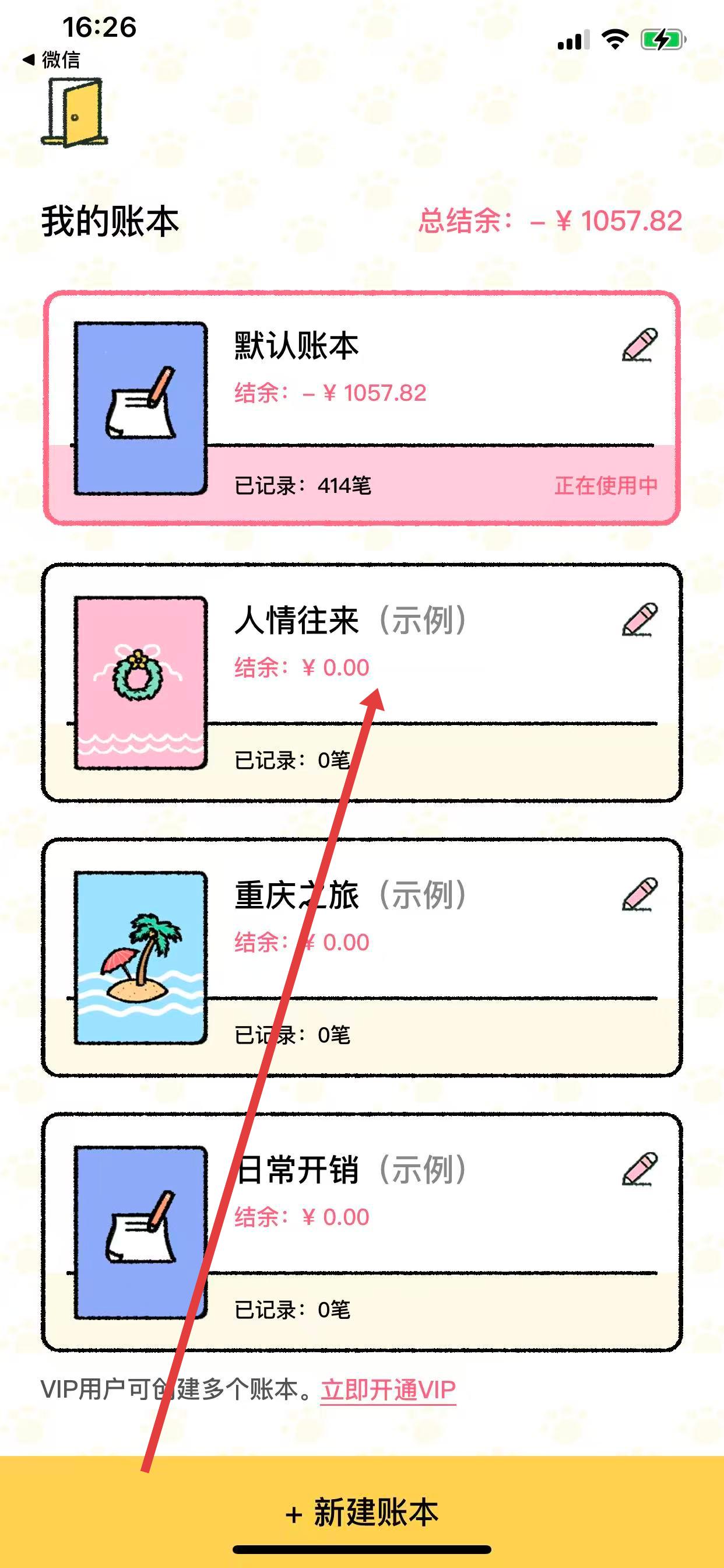This screenshot has width=724, height=1568.
Task: Switch to the 日常开销 example ledger
Action: pyautogui.click(x=361, y=1231)
